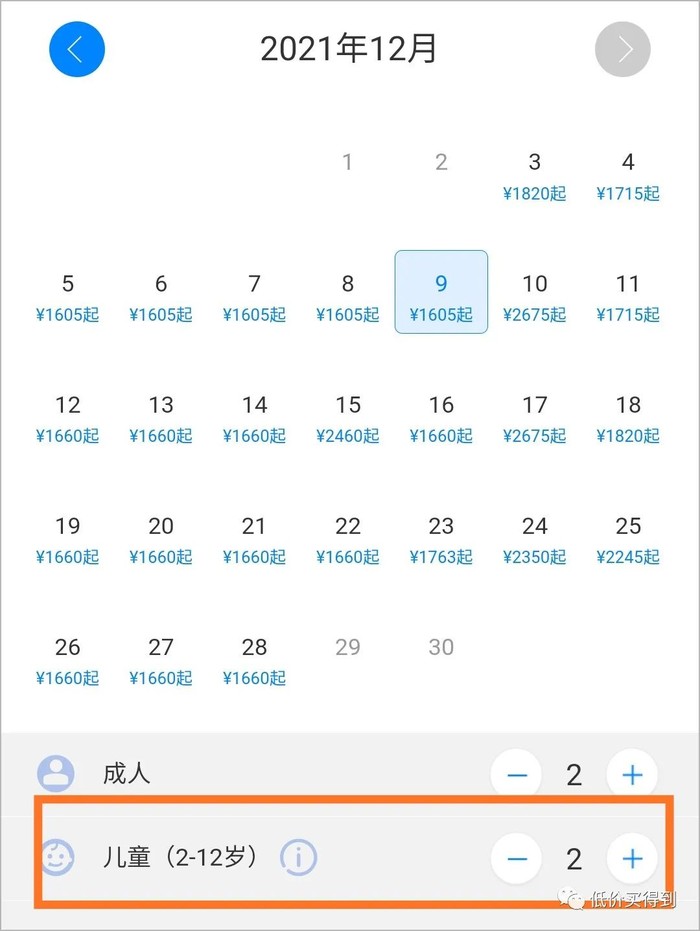The image size is (700, 931).
Task: Pick December 5 on the calendar
Action: click(68, 297)
